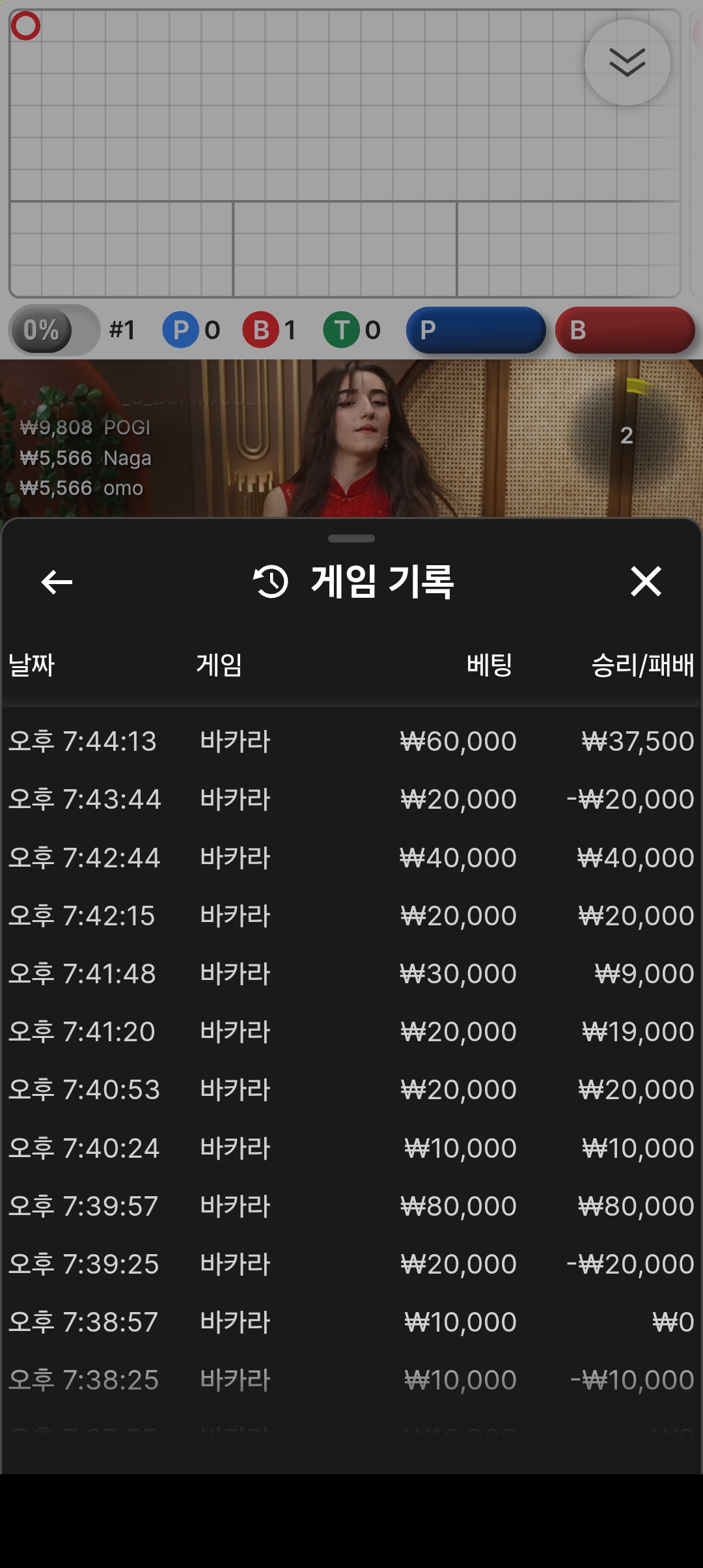This screenshot has height=1568, width=703.
Task: View the 오후 7:39:25 round details
Action: (x=351, y=1264)
